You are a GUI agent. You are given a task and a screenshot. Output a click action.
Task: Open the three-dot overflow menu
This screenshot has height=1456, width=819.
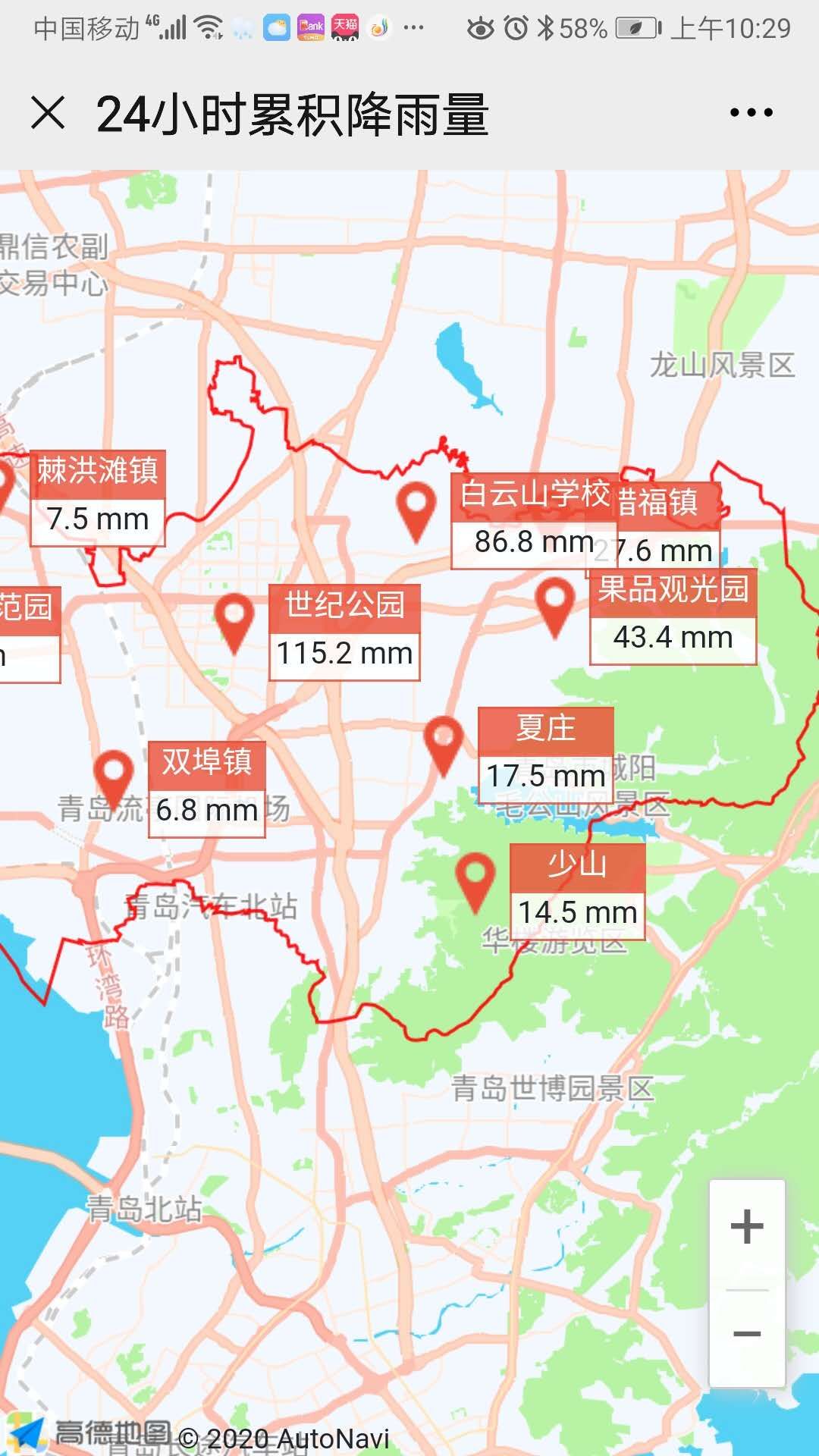tap(751, 113)
